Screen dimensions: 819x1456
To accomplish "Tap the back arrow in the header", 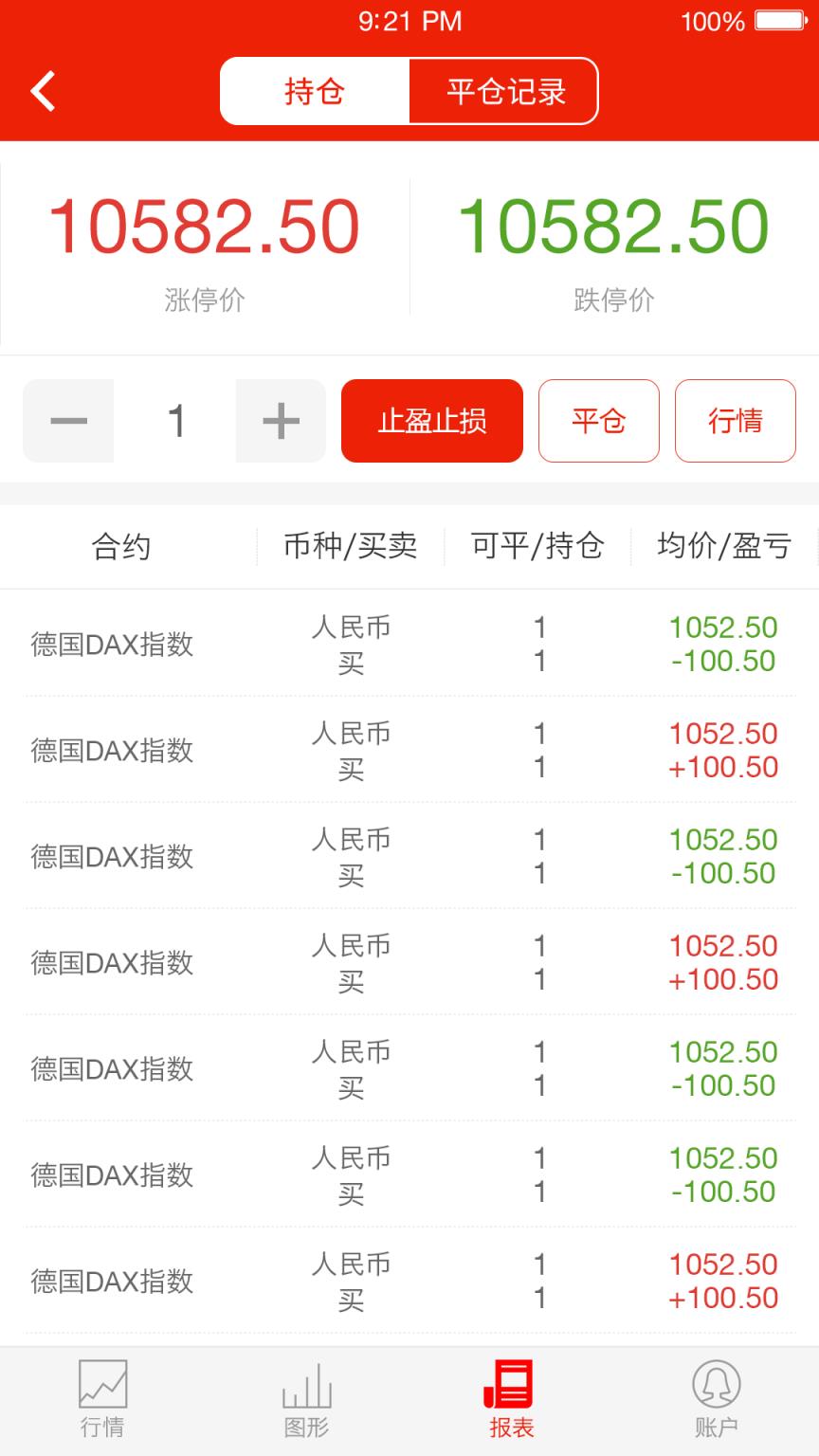I will coord(42,91).
